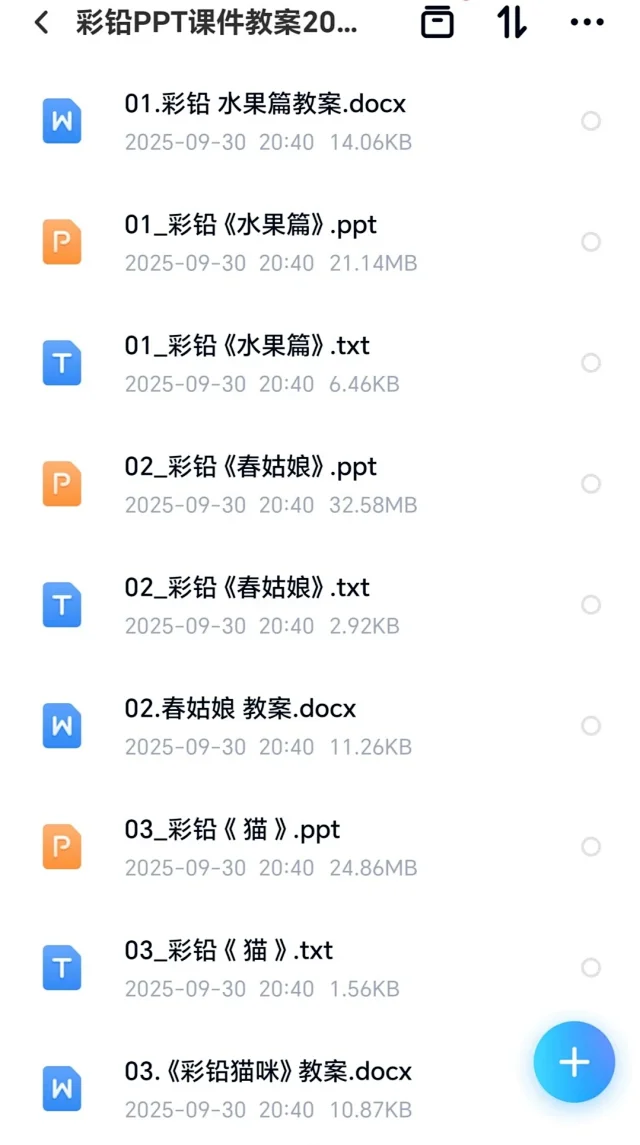
Task: Select the circle for 01_彩铅《水果篇》.ppt
Action: [x=591, y=242]
